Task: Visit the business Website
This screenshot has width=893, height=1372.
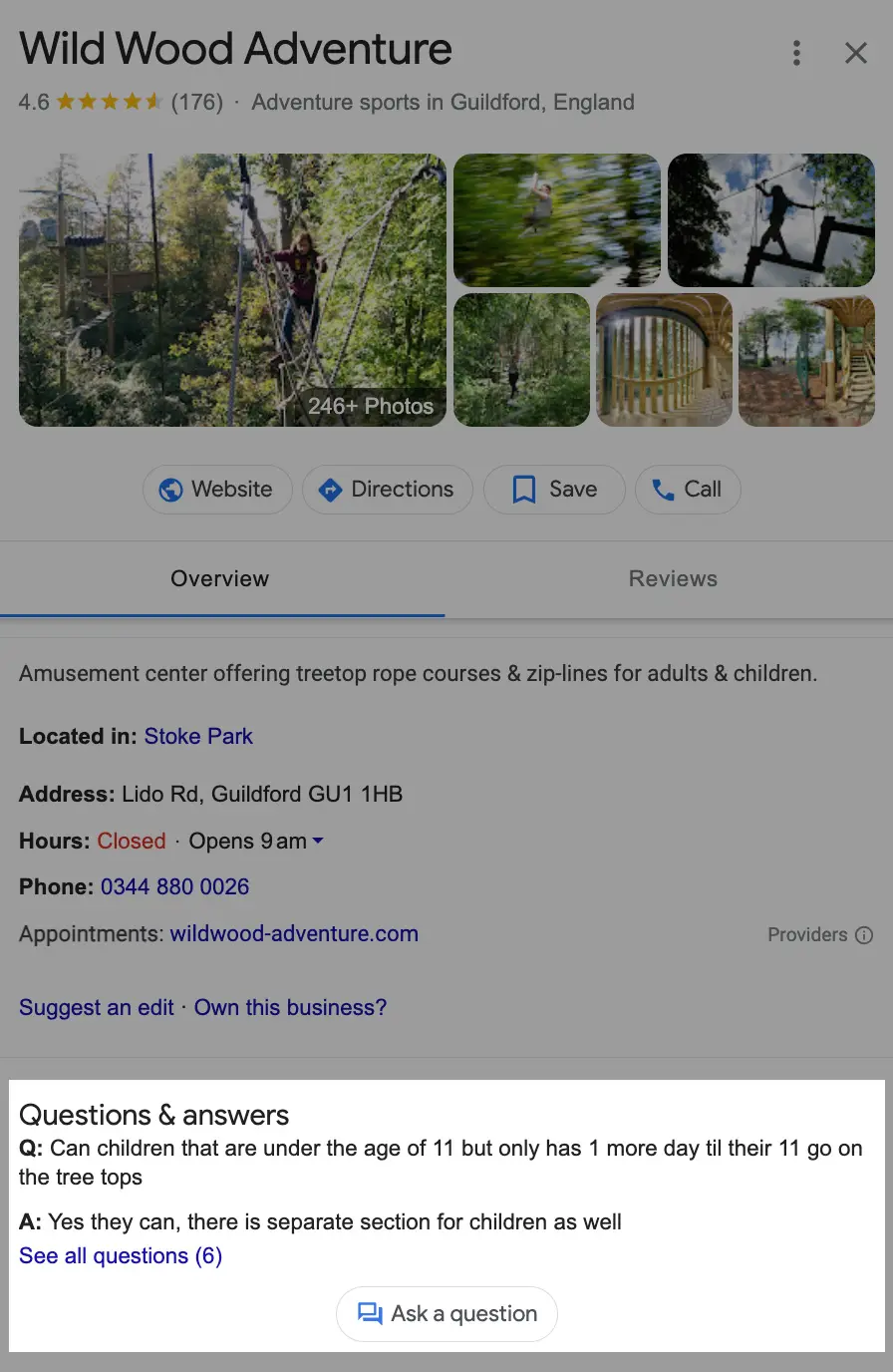Action: 217,490
